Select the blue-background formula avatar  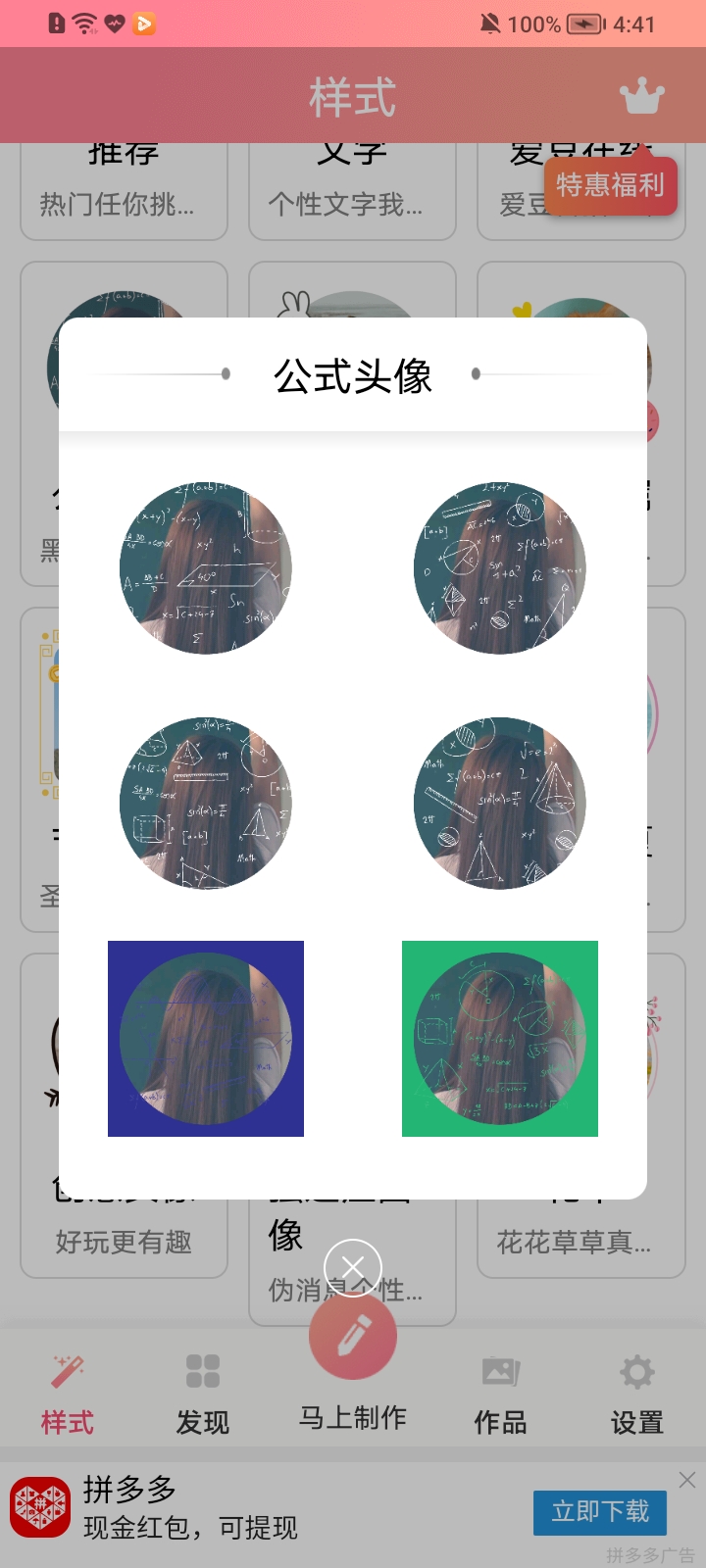[206, 1039]
